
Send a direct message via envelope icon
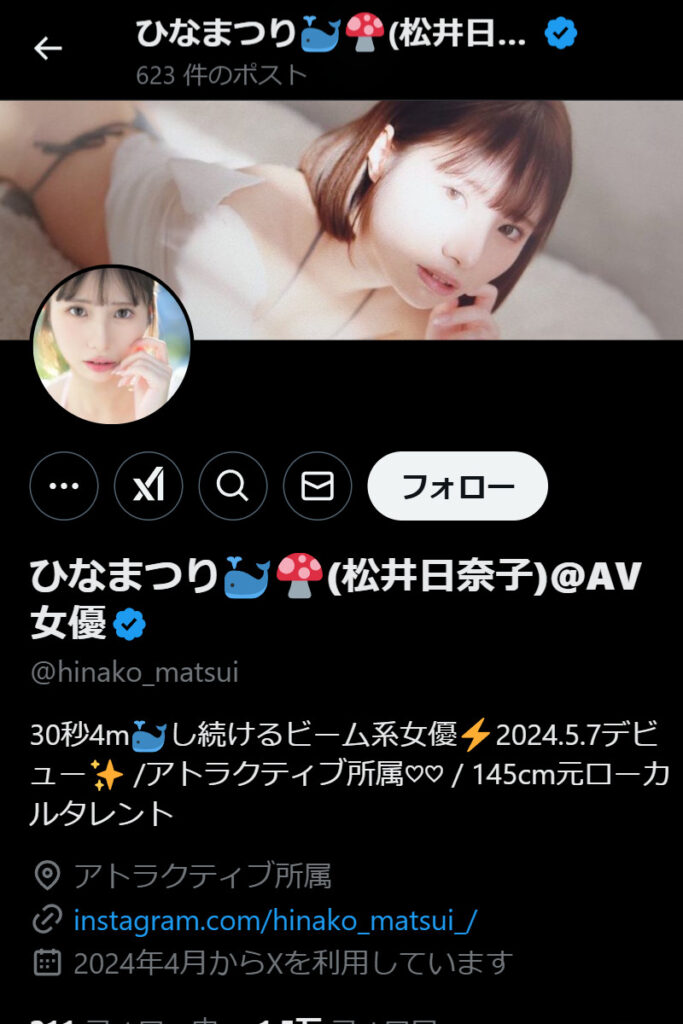[318, 487]
